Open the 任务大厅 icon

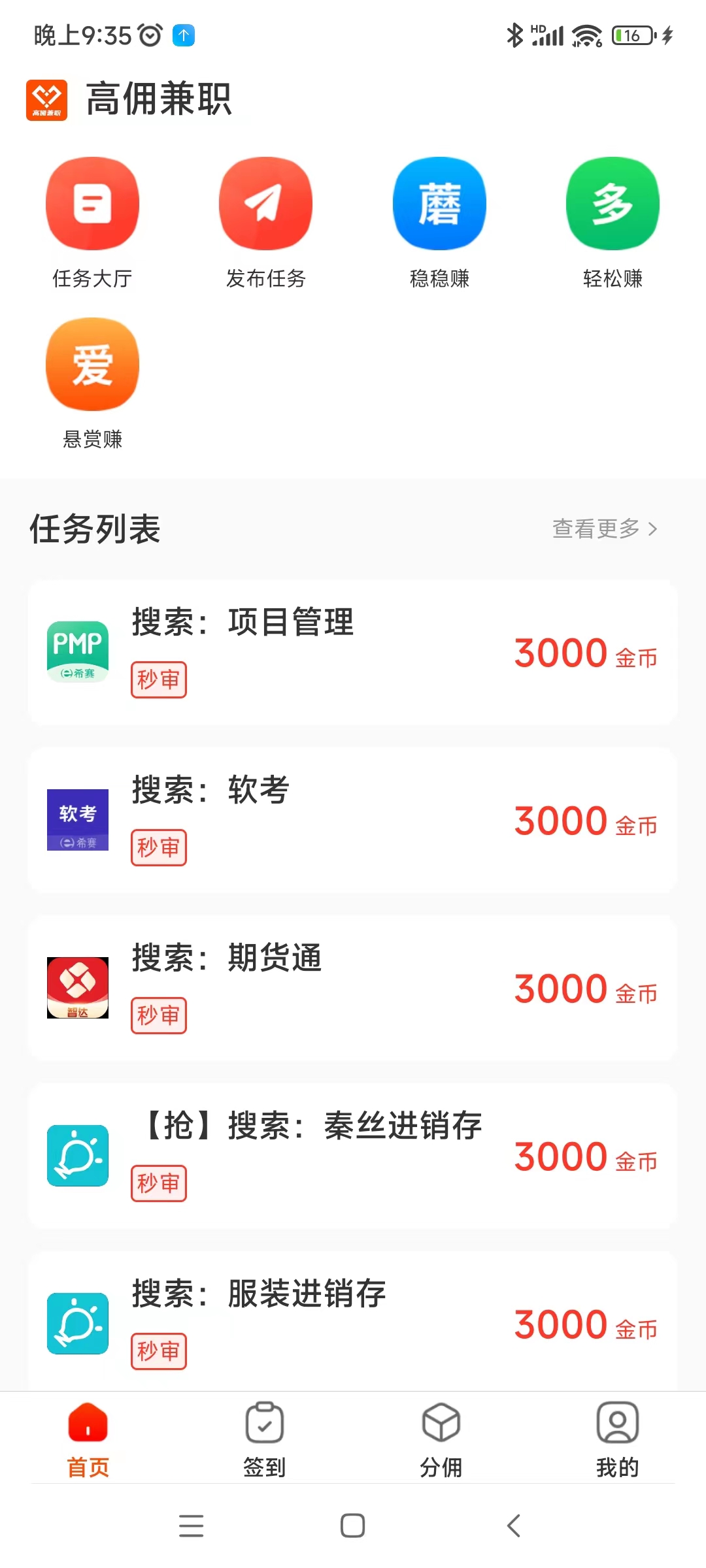click(92, 204)
